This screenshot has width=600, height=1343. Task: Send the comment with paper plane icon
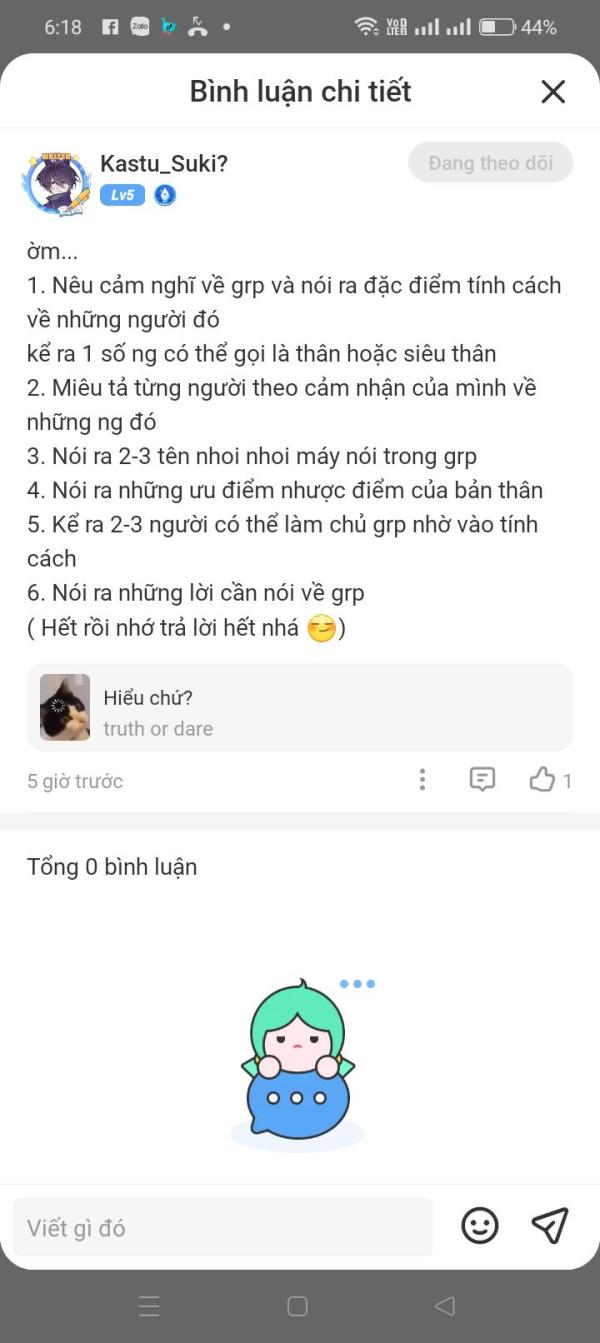tap(550, 1225)
